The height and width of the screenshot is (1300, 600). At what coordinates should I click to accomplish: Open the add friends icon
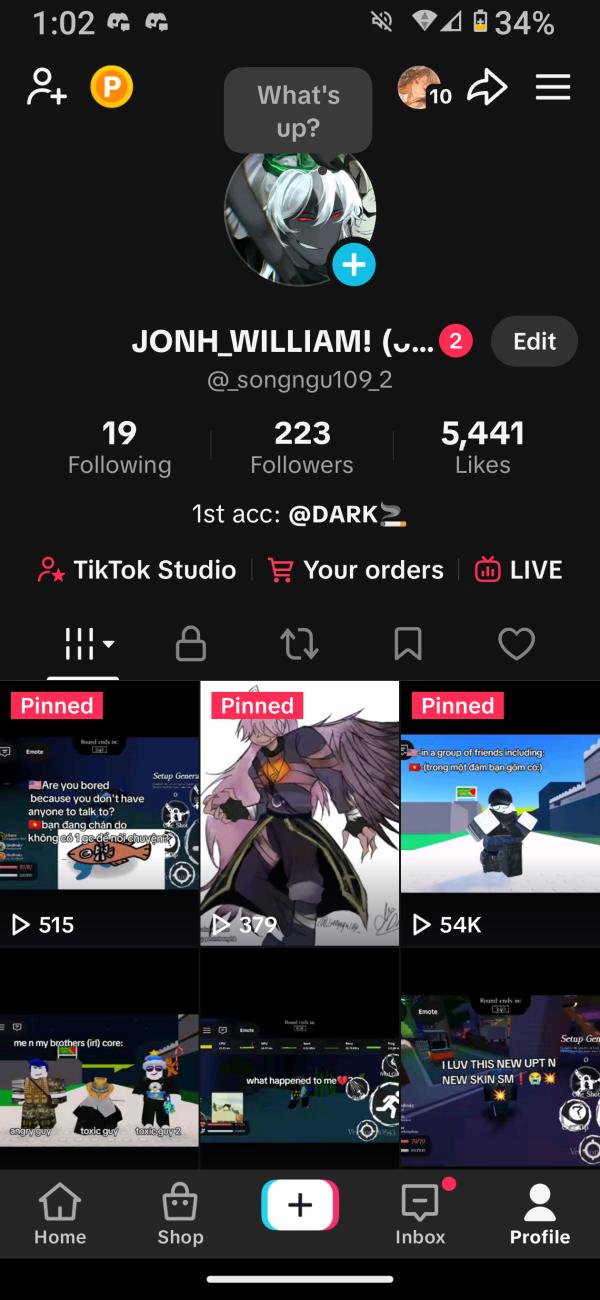(47, 87)
